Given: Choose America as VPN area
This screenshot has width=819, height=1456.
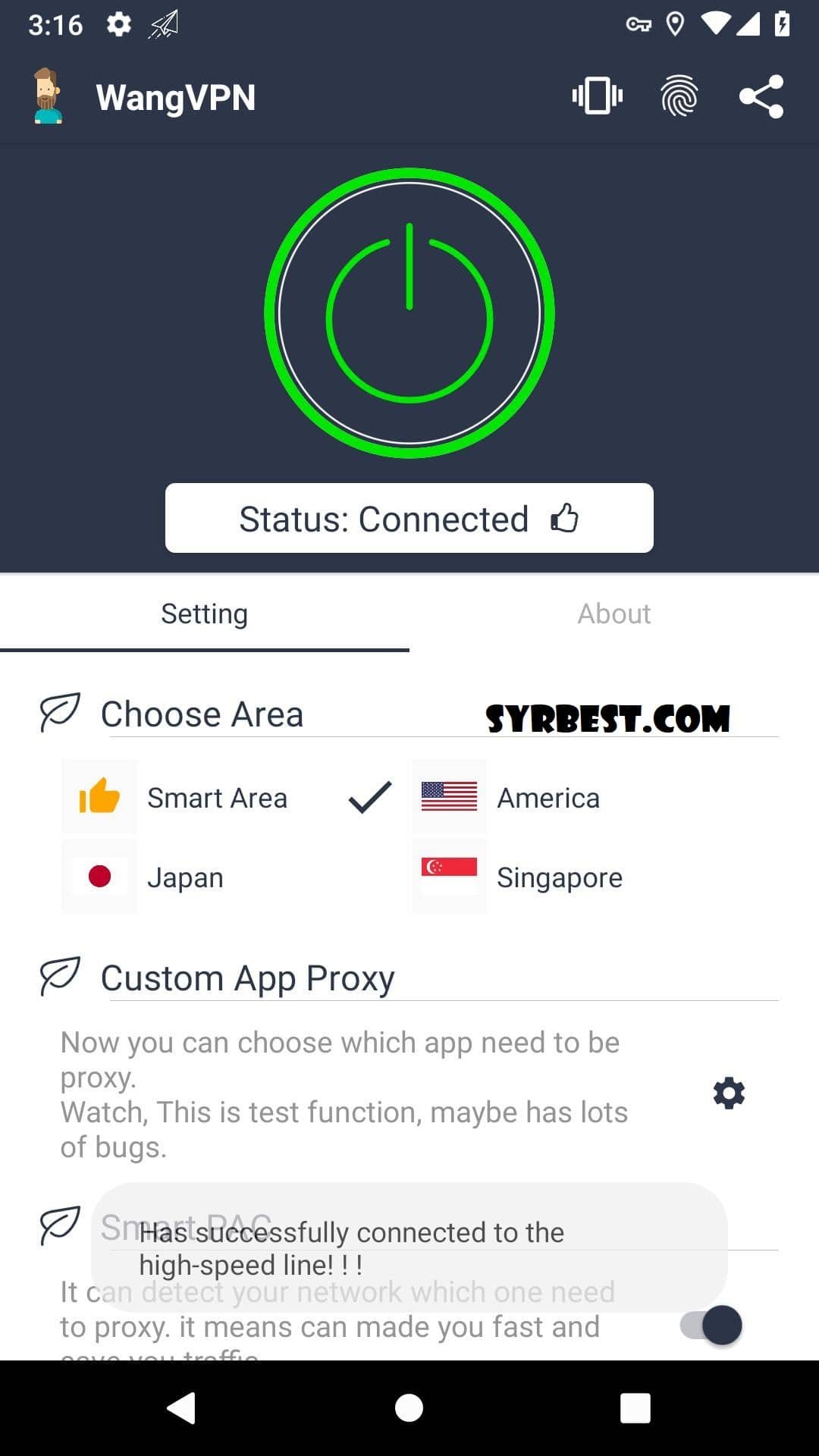Looking at the screenshot, I should (548, 798).
